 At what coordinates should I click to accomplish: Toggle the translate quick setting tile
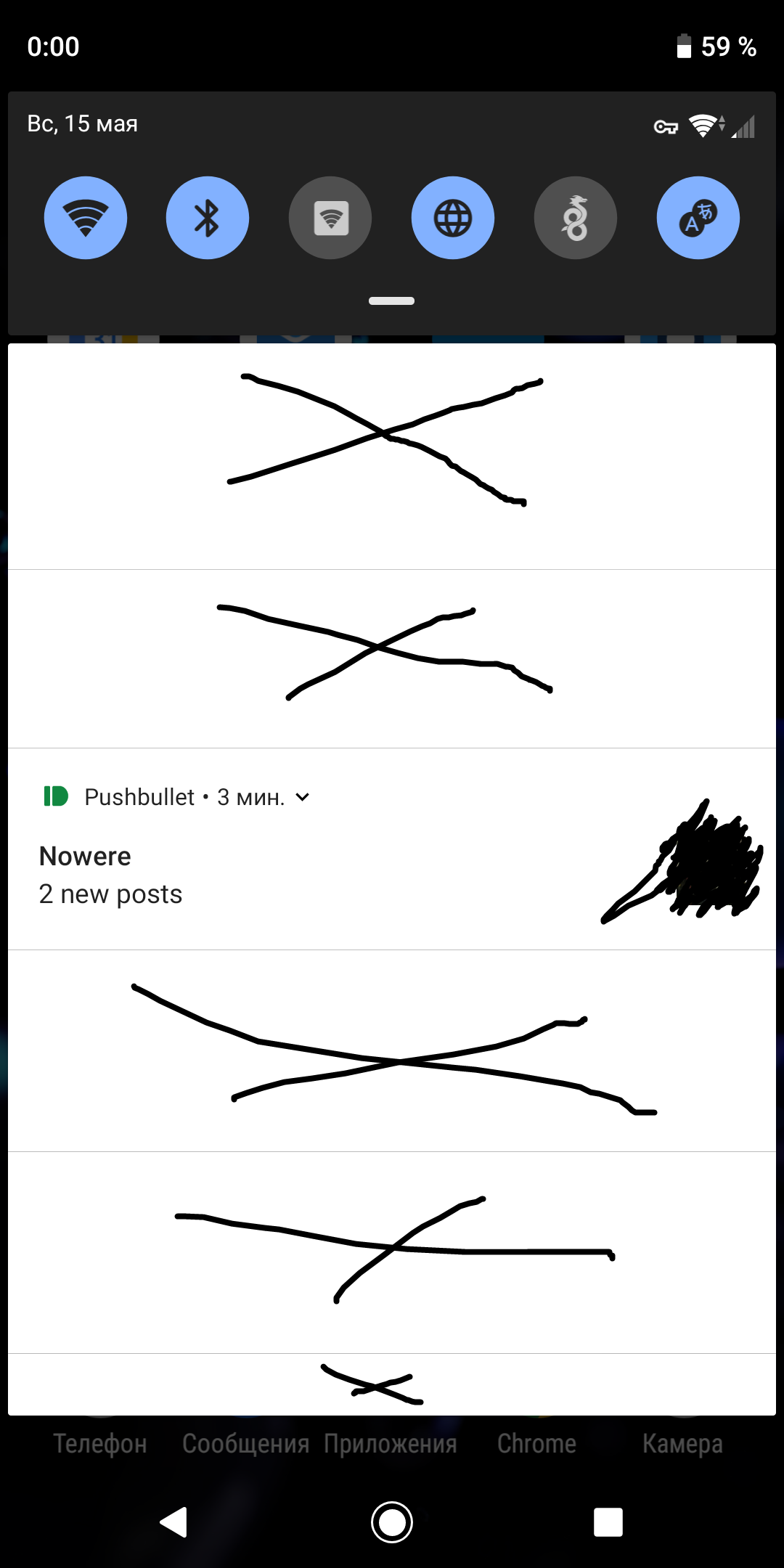tap(698, 218)
